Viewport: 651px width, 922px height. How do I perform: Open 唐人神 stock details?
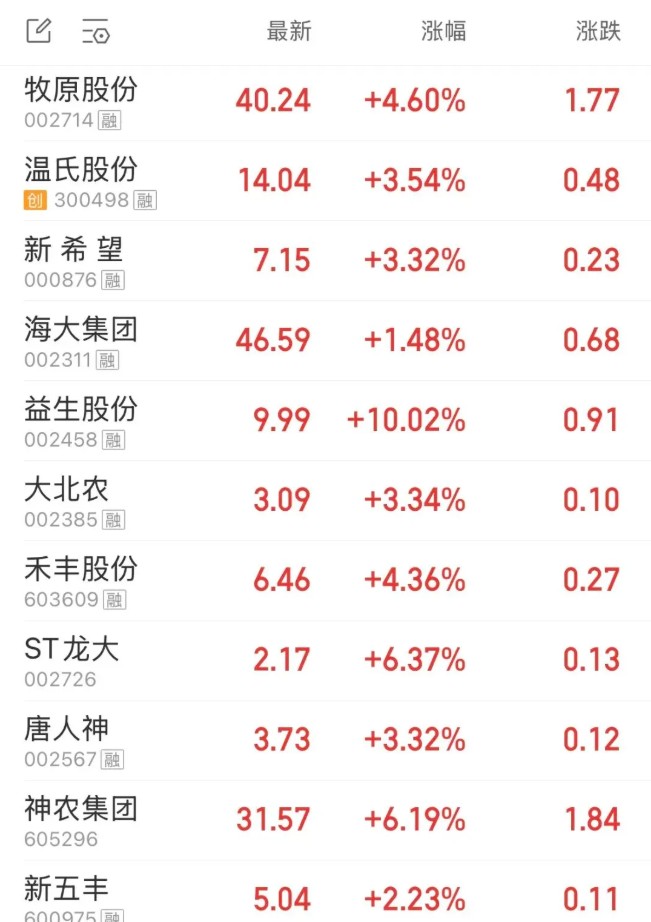click(x=325, y=741)
